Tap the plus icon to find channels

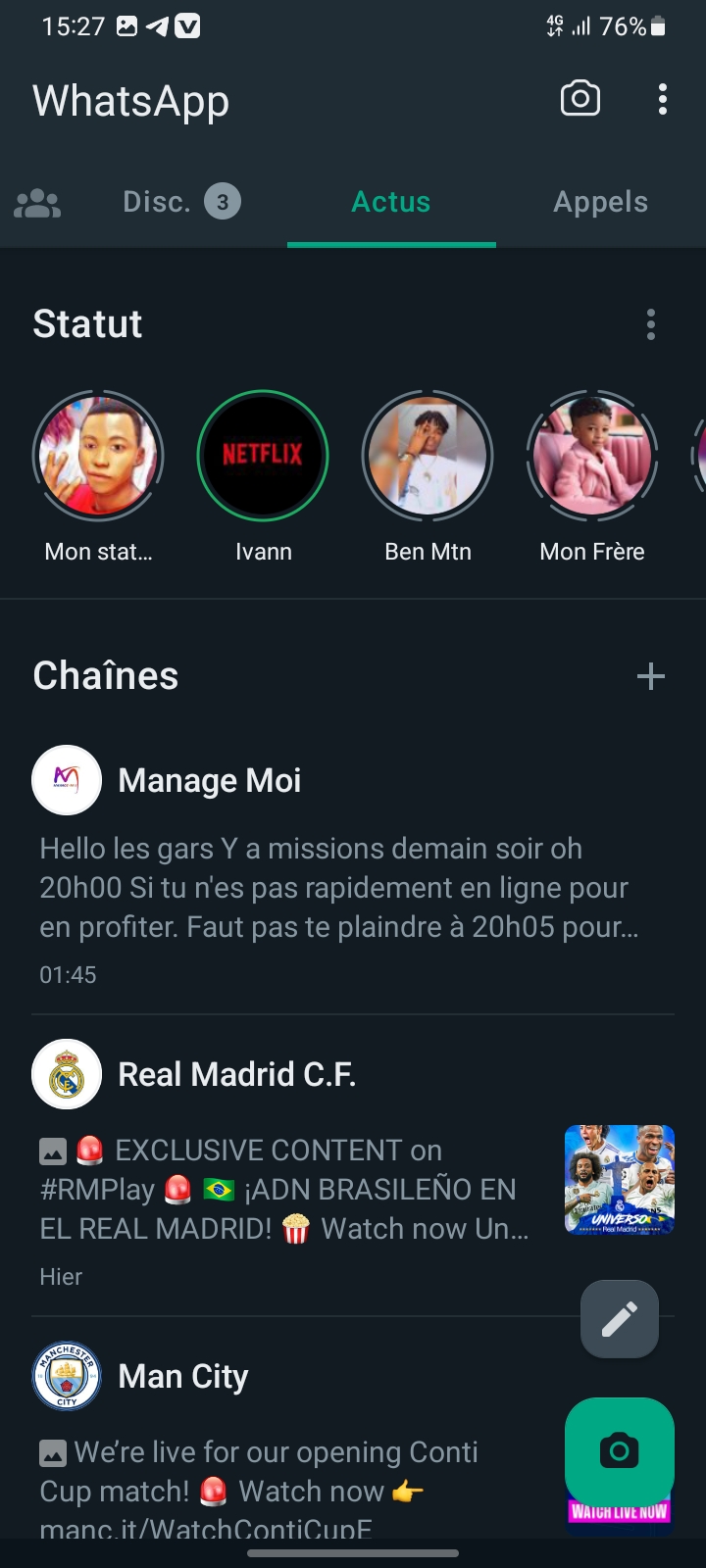coord(651,676)
